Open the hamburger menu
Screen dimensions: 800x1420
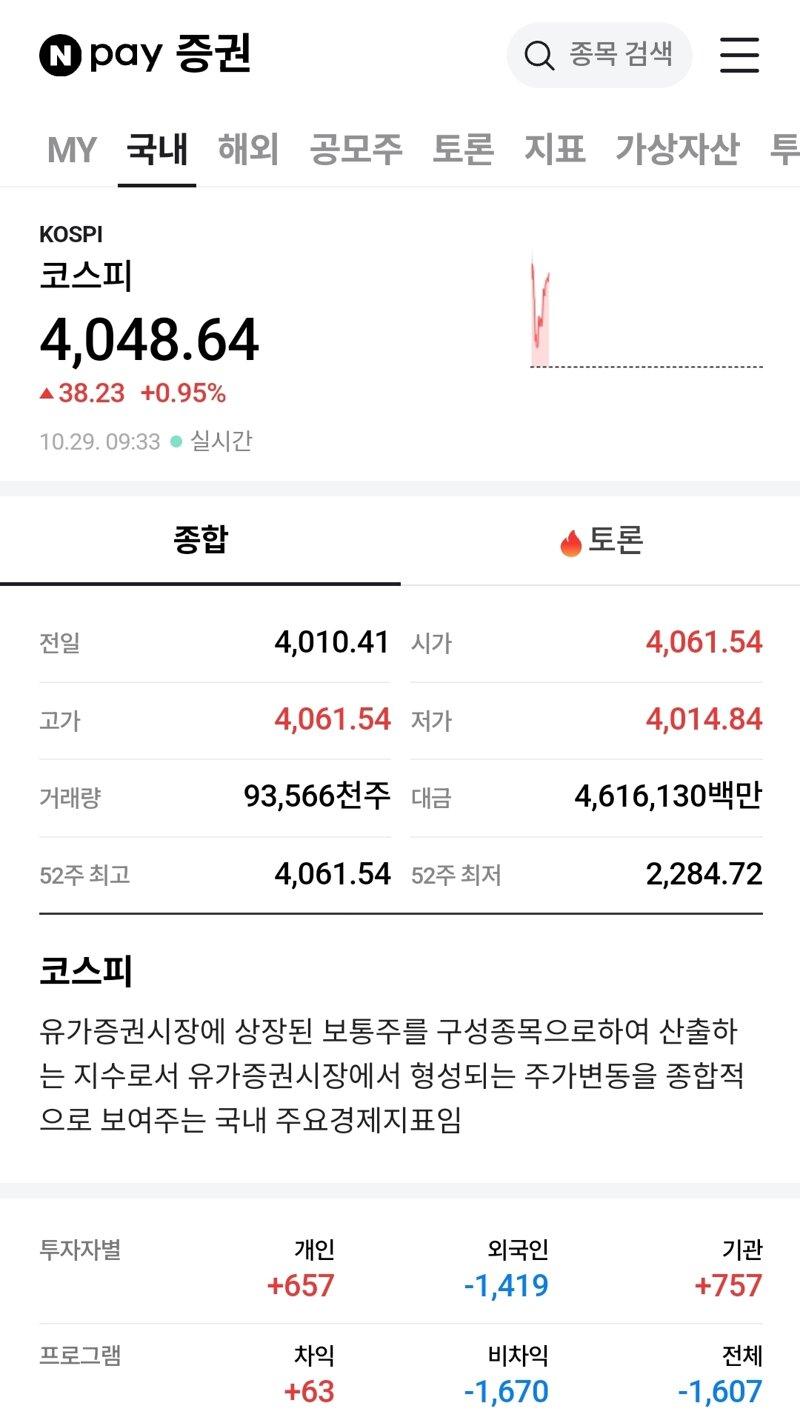tap(739, 56)
